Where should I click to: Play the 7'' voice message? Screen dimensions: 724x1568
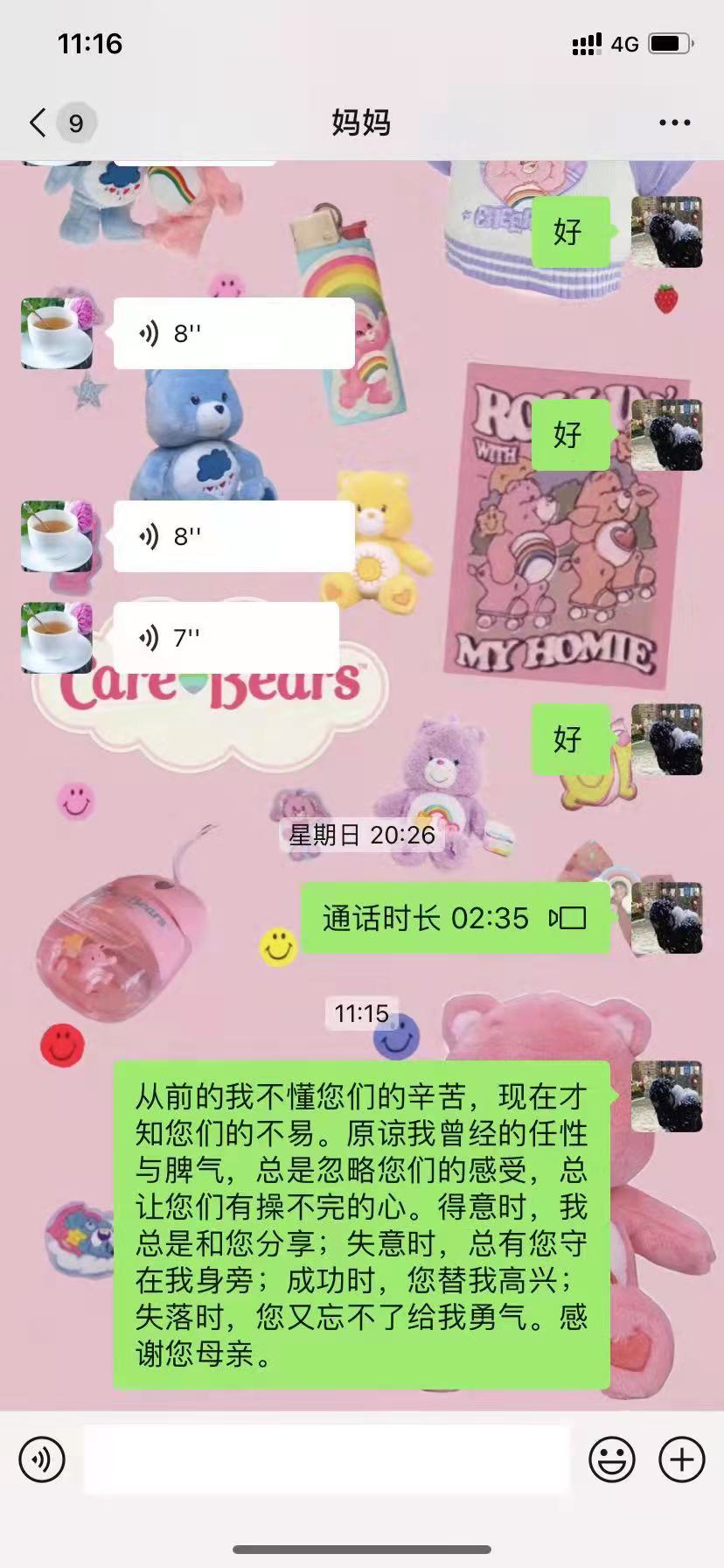point(226,638)
